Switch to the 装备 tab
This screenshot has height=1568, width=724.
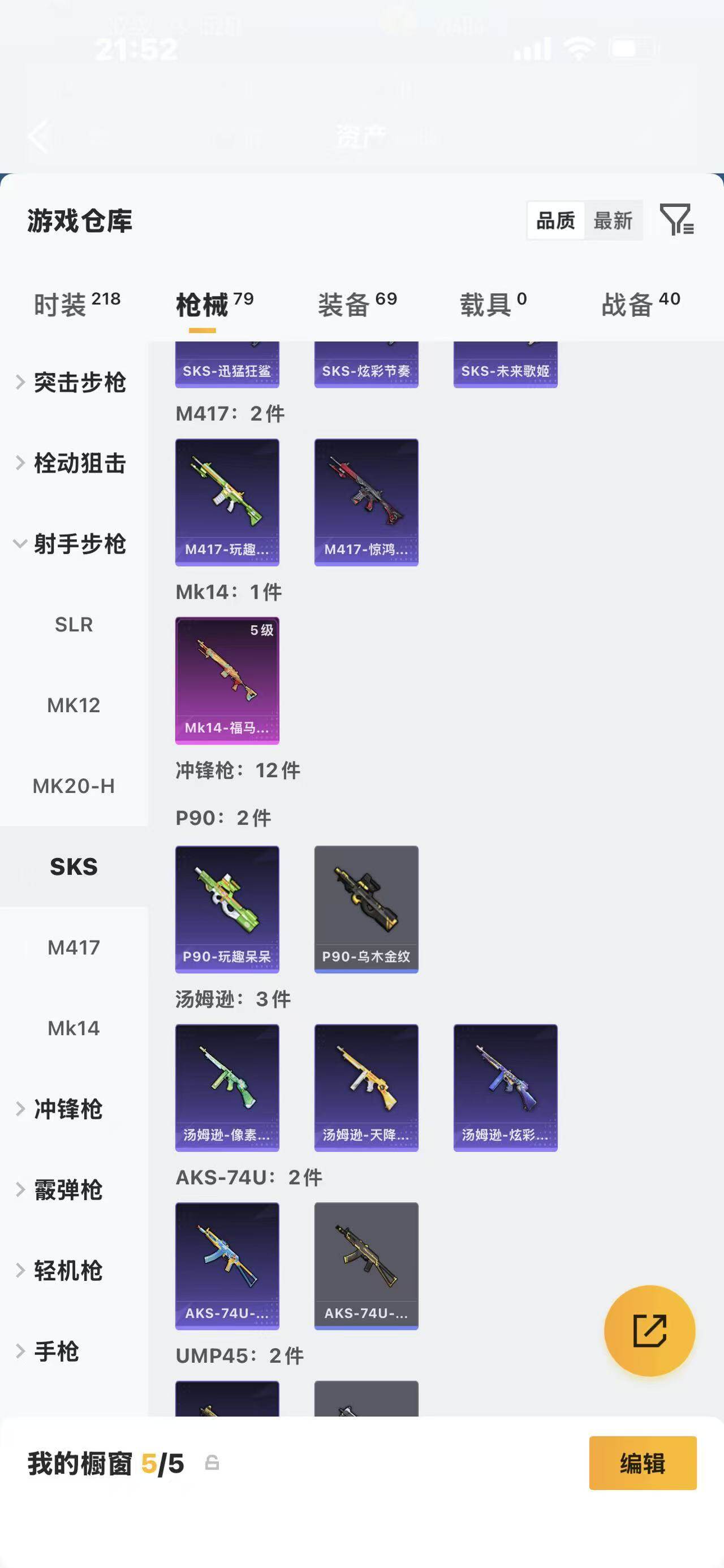[357, 304]
